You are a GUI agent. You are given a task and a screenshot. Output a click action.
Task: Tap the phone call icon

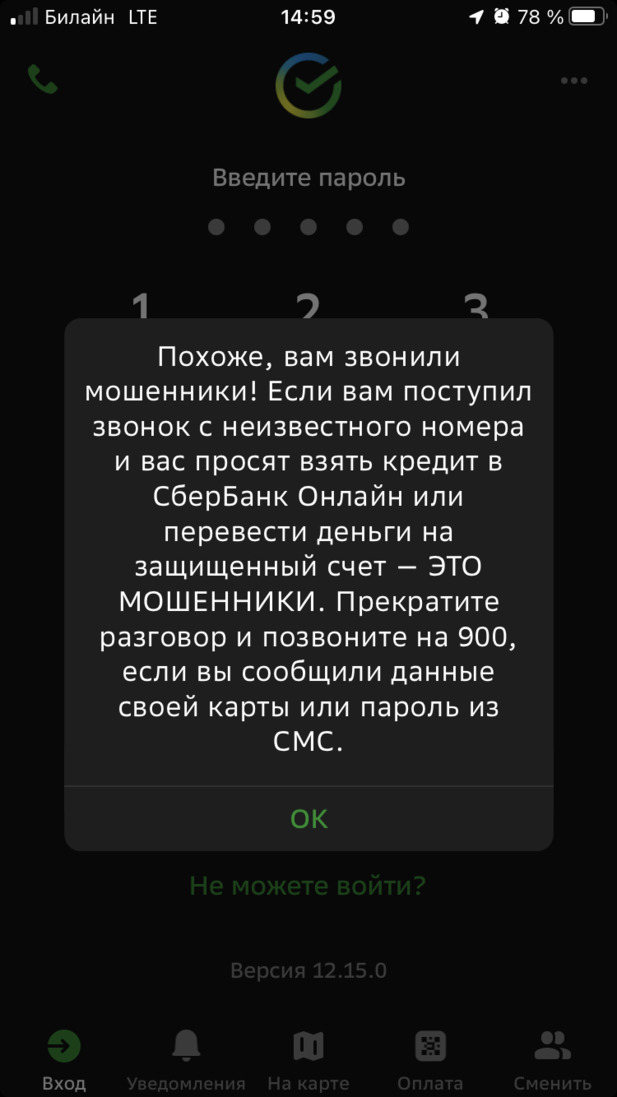click(x=42, y=79)
